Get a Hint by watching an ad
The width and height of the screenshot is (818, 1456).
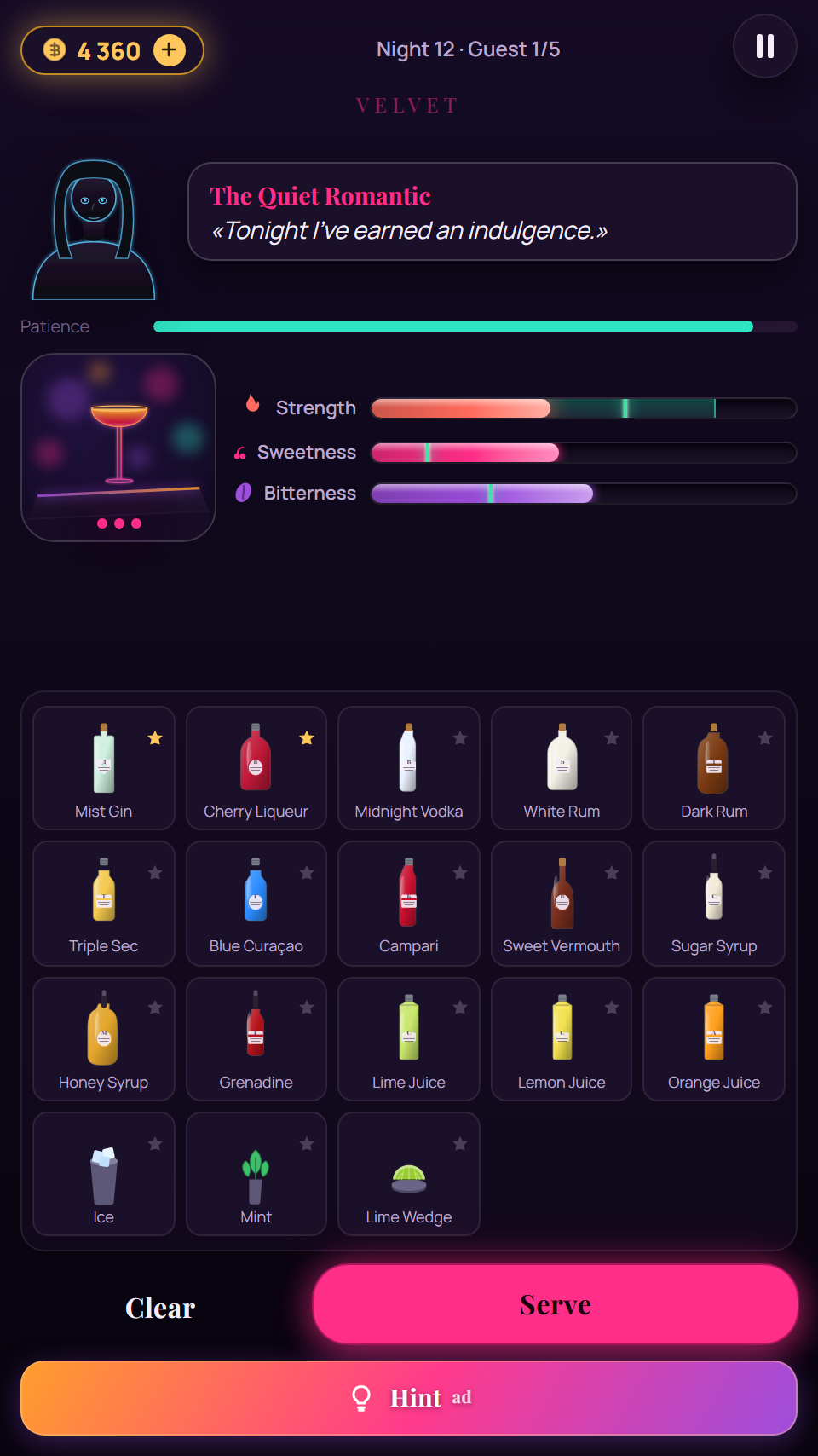tap(409, 1398)
